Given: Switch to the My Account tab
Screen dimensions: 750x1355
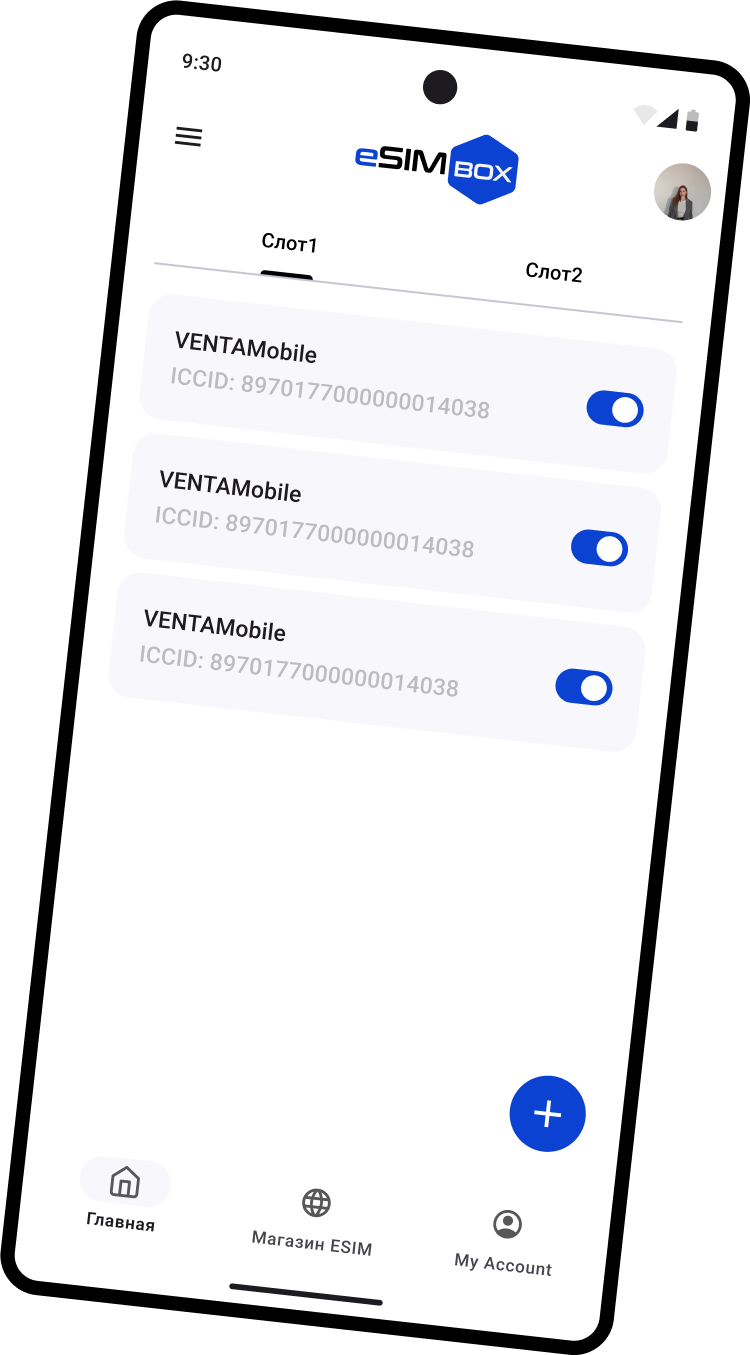Looking at the screenshot, I should click(x=505, y=1241).
